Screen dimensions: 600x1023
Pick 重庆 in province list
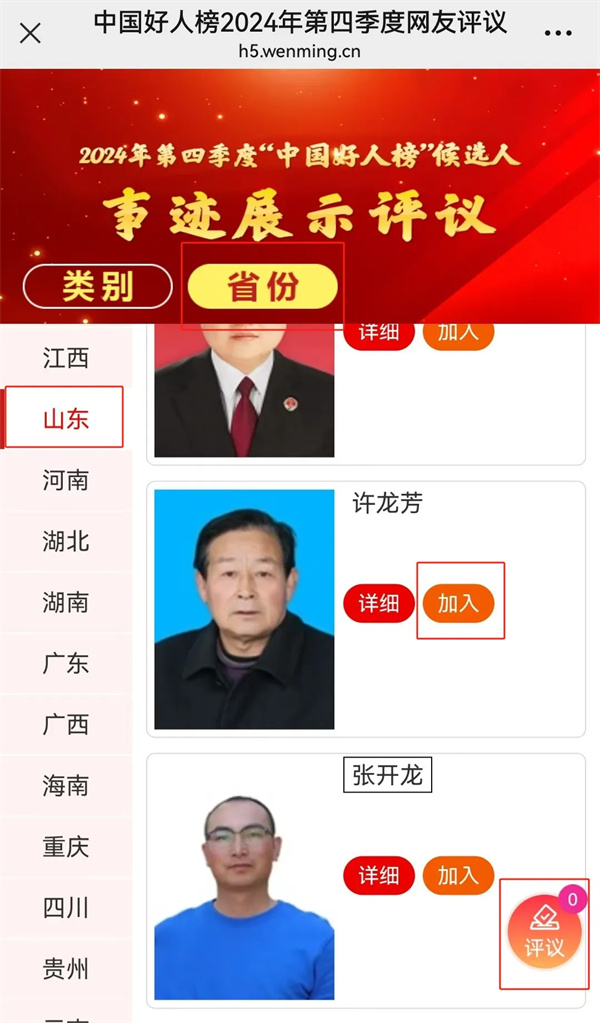tap(66, 847)
